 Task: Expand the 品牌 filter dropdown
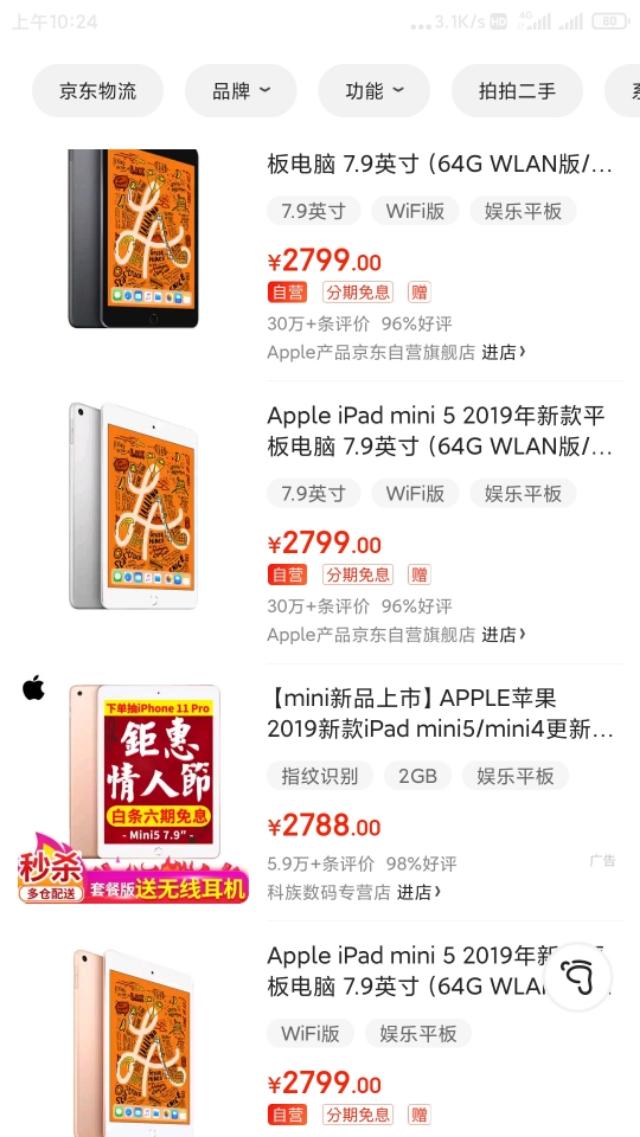pyautogui.click(x=241, y=91)
